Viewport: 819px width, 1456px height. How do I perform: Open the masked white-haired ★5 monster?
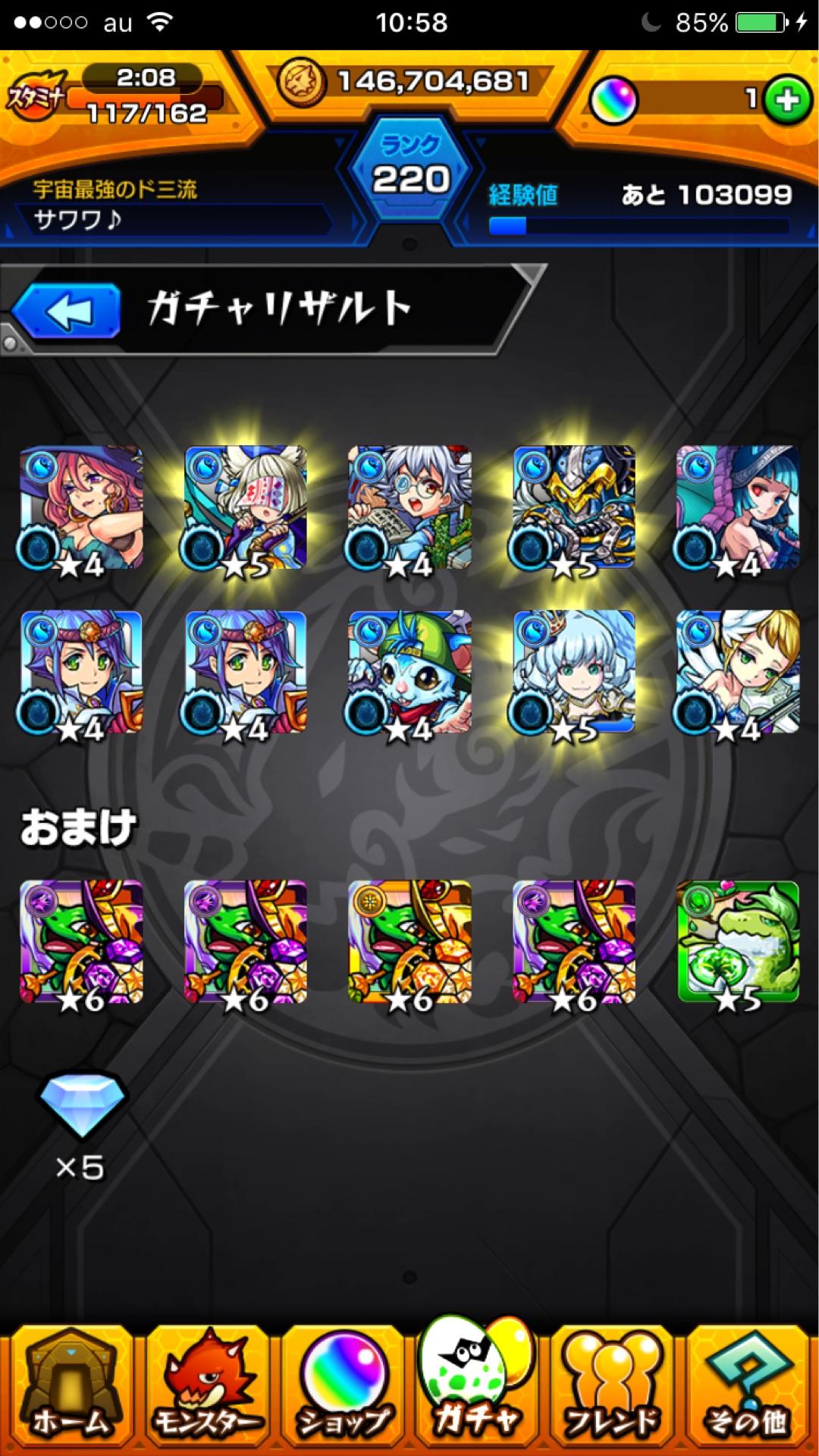point(245,508)
